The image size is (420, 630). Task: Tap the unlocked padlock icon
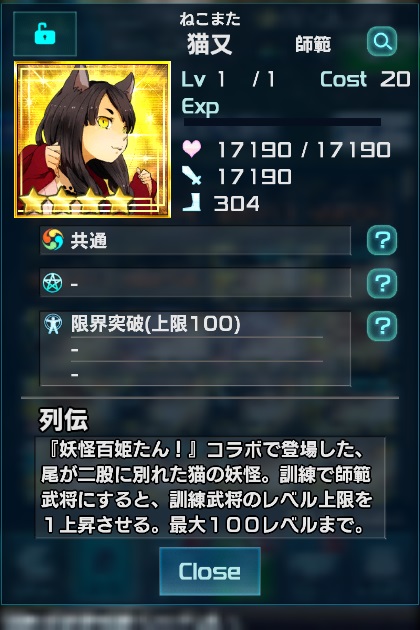tap(45, 34)
